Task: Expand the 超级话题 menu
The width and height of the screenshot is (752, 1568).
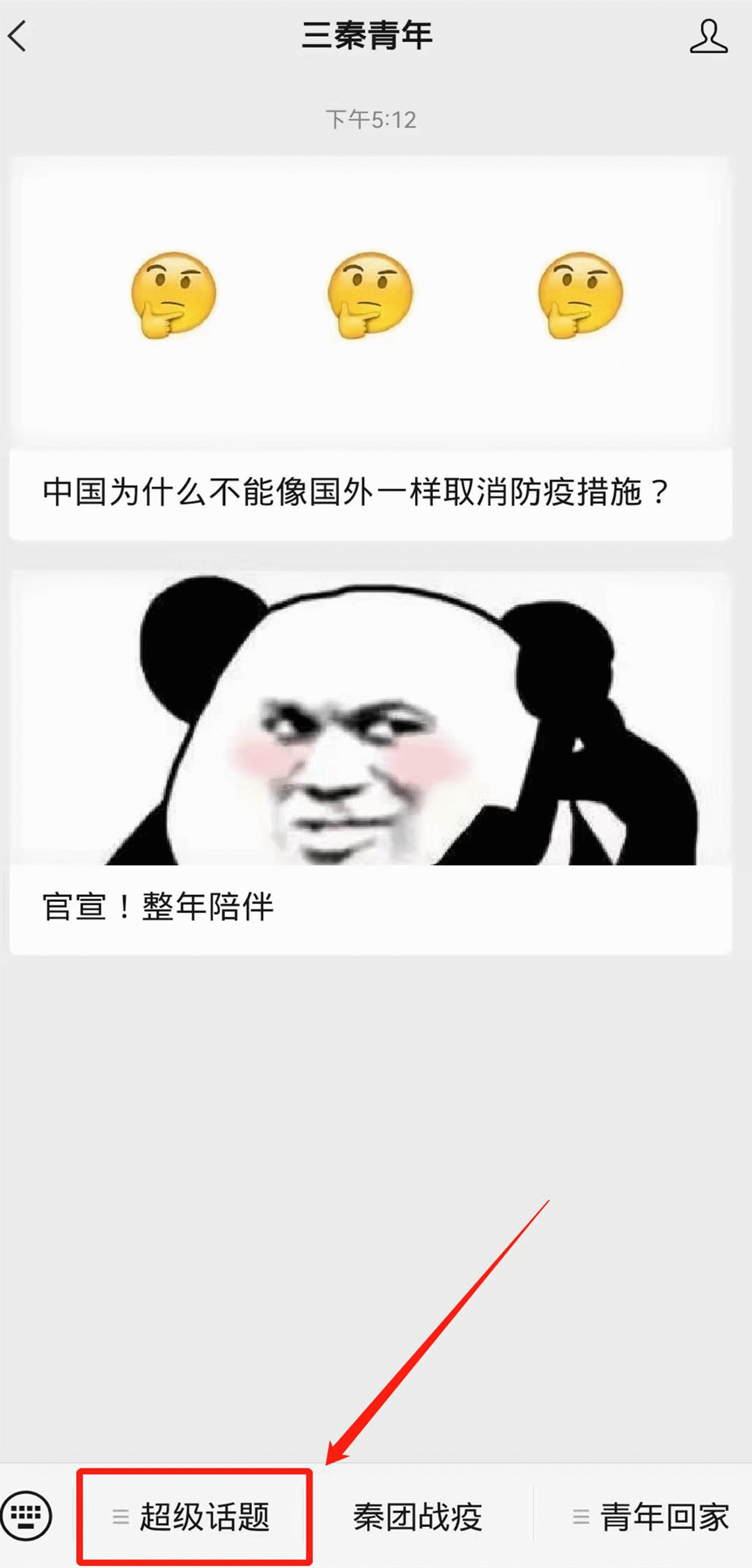Action: tap(194, 1516)
